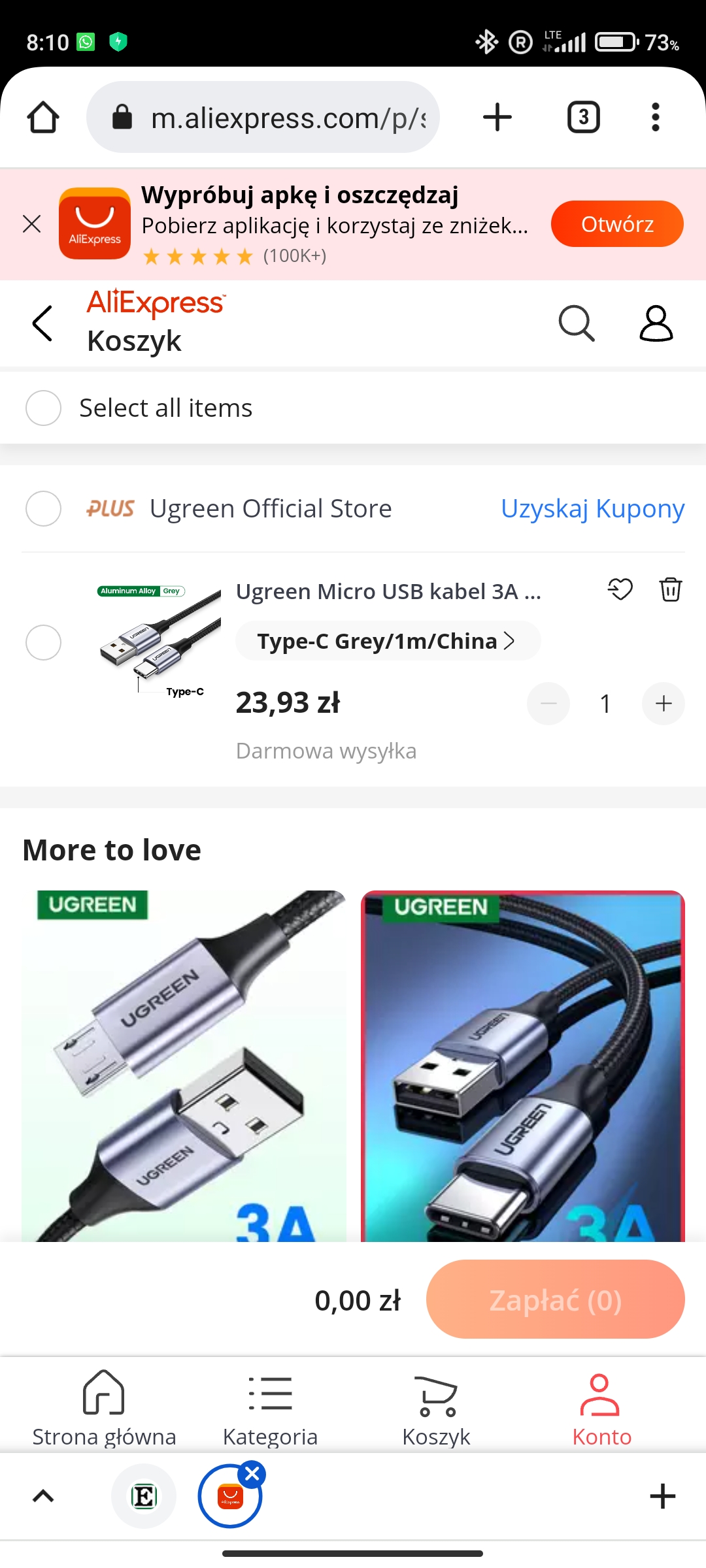Open the Uzyskaj Kupony link
706x1568 pixels.
click(592, 509)
